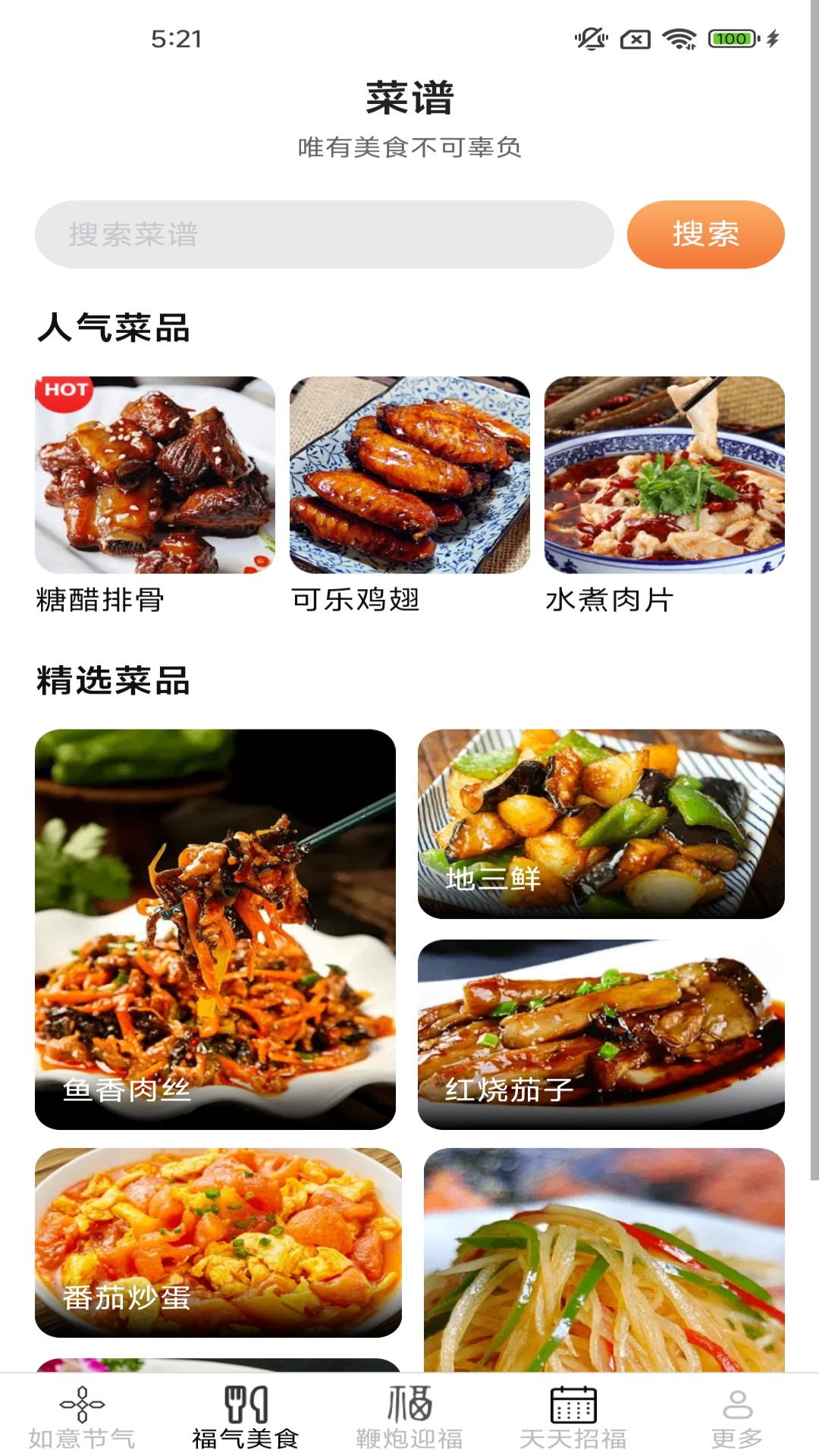View the 番茄炒蛋 dish card
The height and width of the screenshot is (1456, 819).
pos(218,1242)
